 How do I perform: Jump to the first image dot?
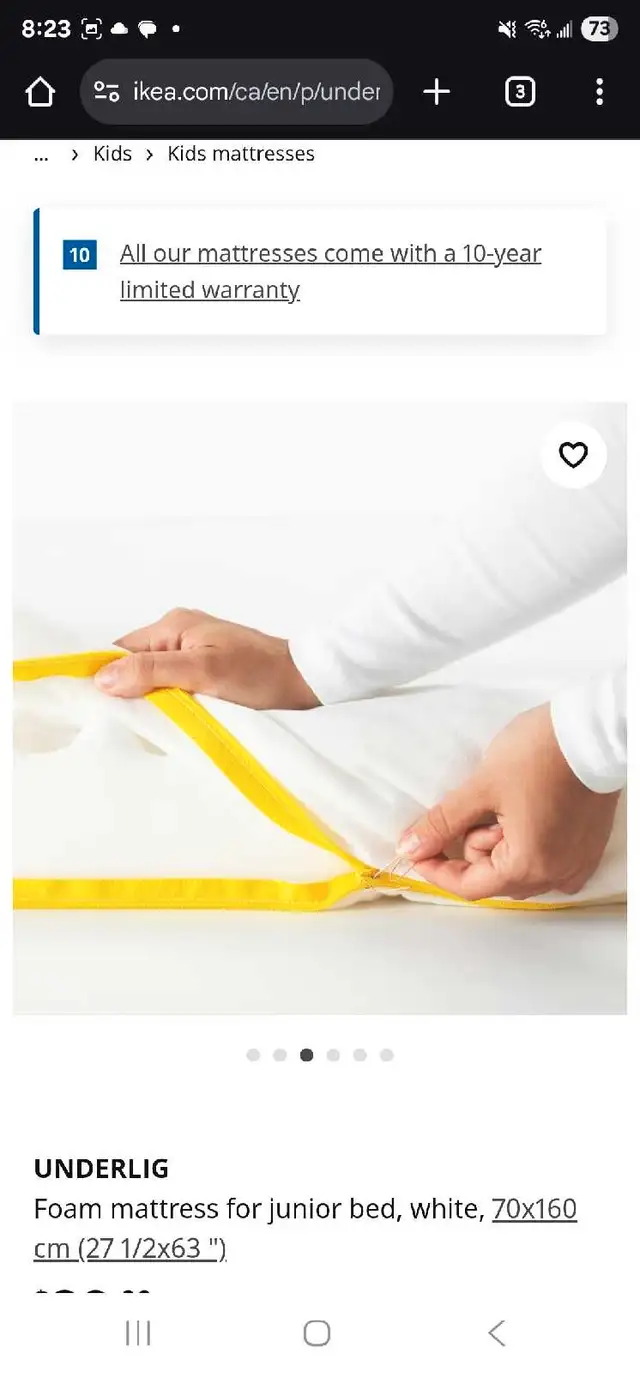pyautogui.click(x=253, y=1055)
